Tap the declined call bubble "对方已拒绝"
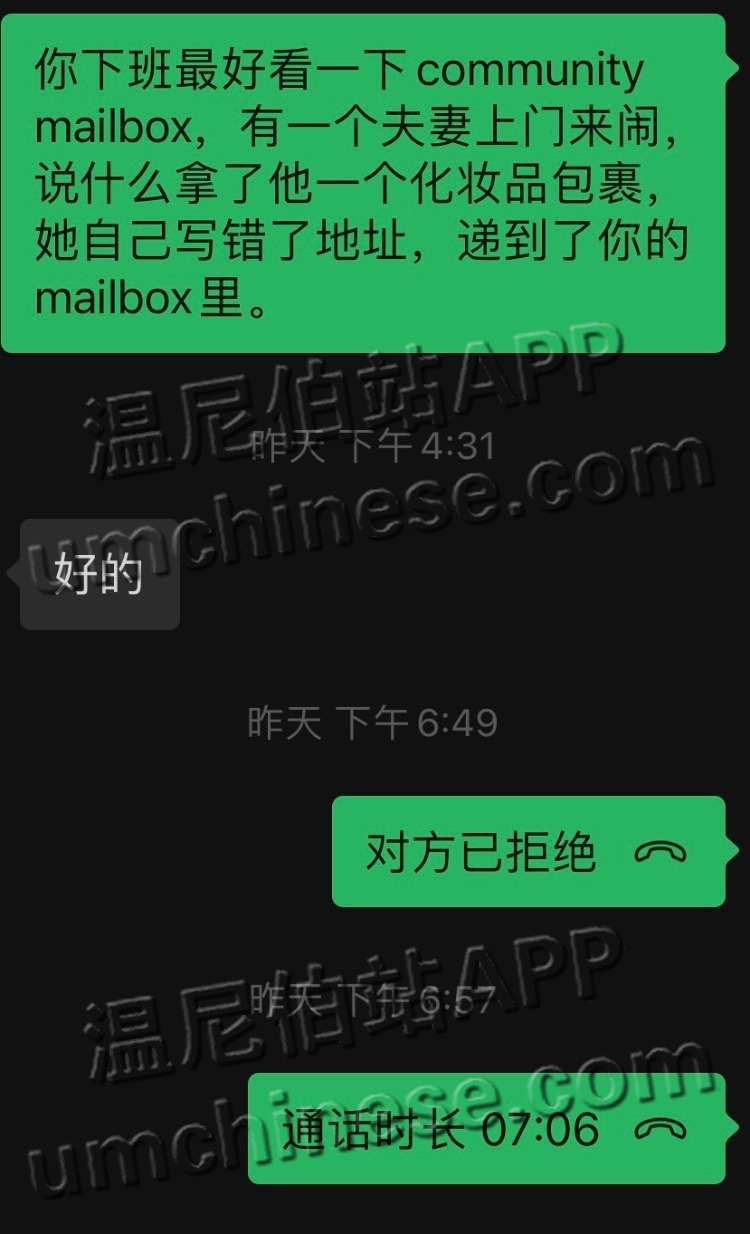The image size is (750, 1234). click(527, 852)
